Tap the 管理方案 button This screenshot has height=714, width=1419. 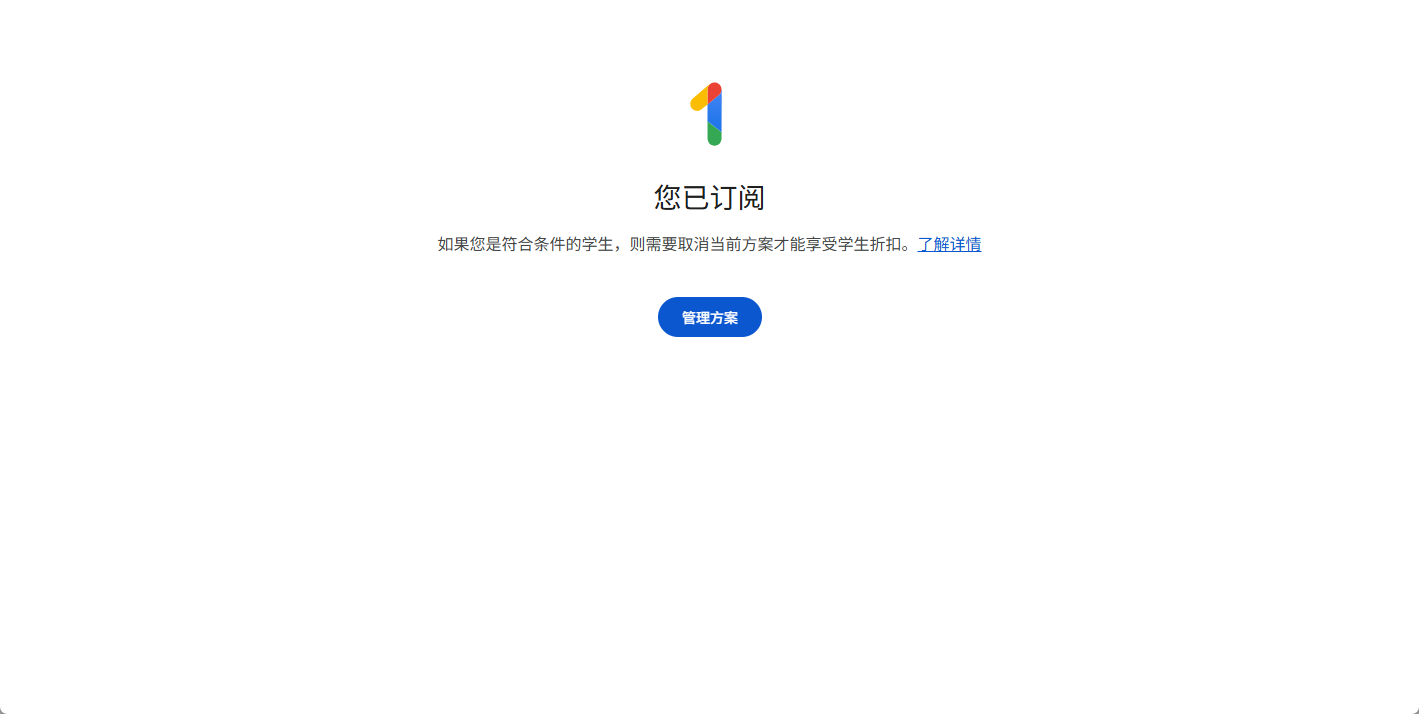[x=710, y=317]
